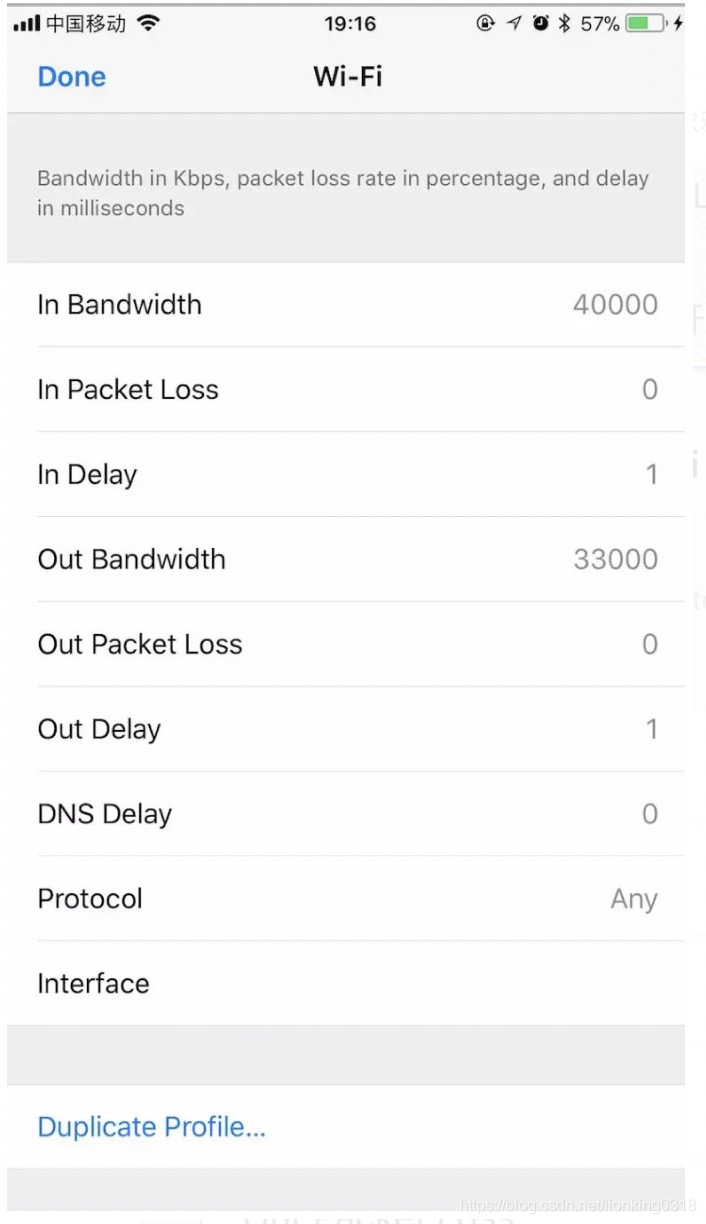Viewport: 706px width, 1224px height.
Task: Change the In Delay value
Action: (x=650, y=475)
